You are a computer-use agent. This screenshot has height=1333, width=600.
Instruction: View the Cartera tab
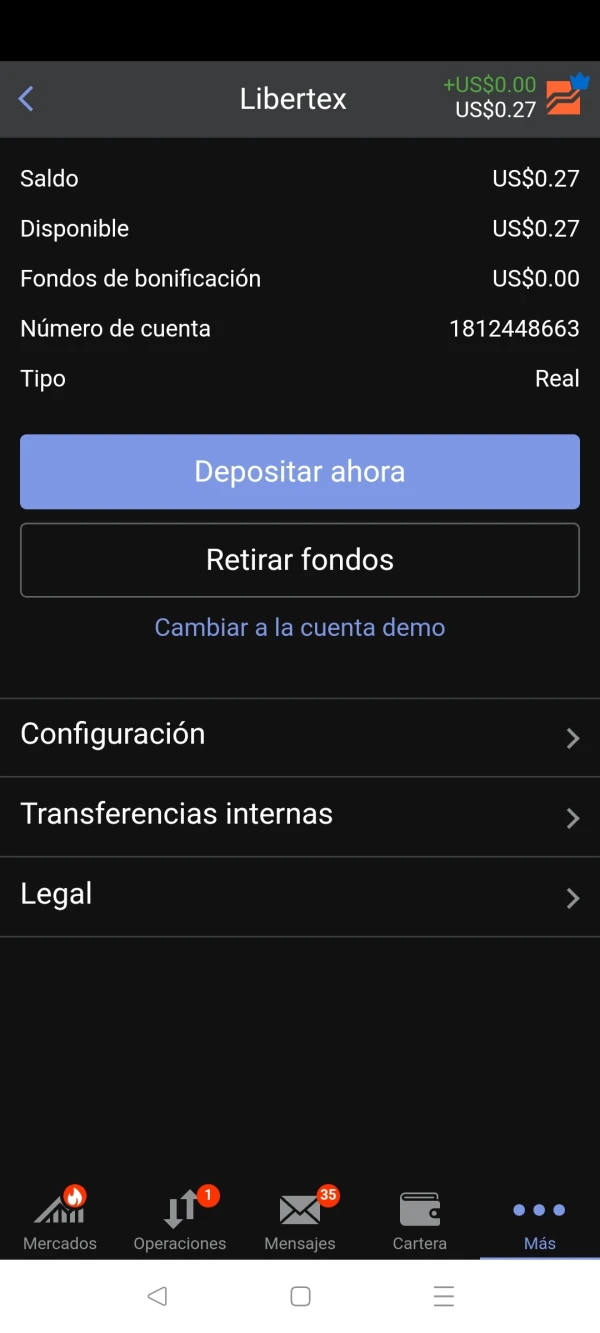coord(420,1219)
